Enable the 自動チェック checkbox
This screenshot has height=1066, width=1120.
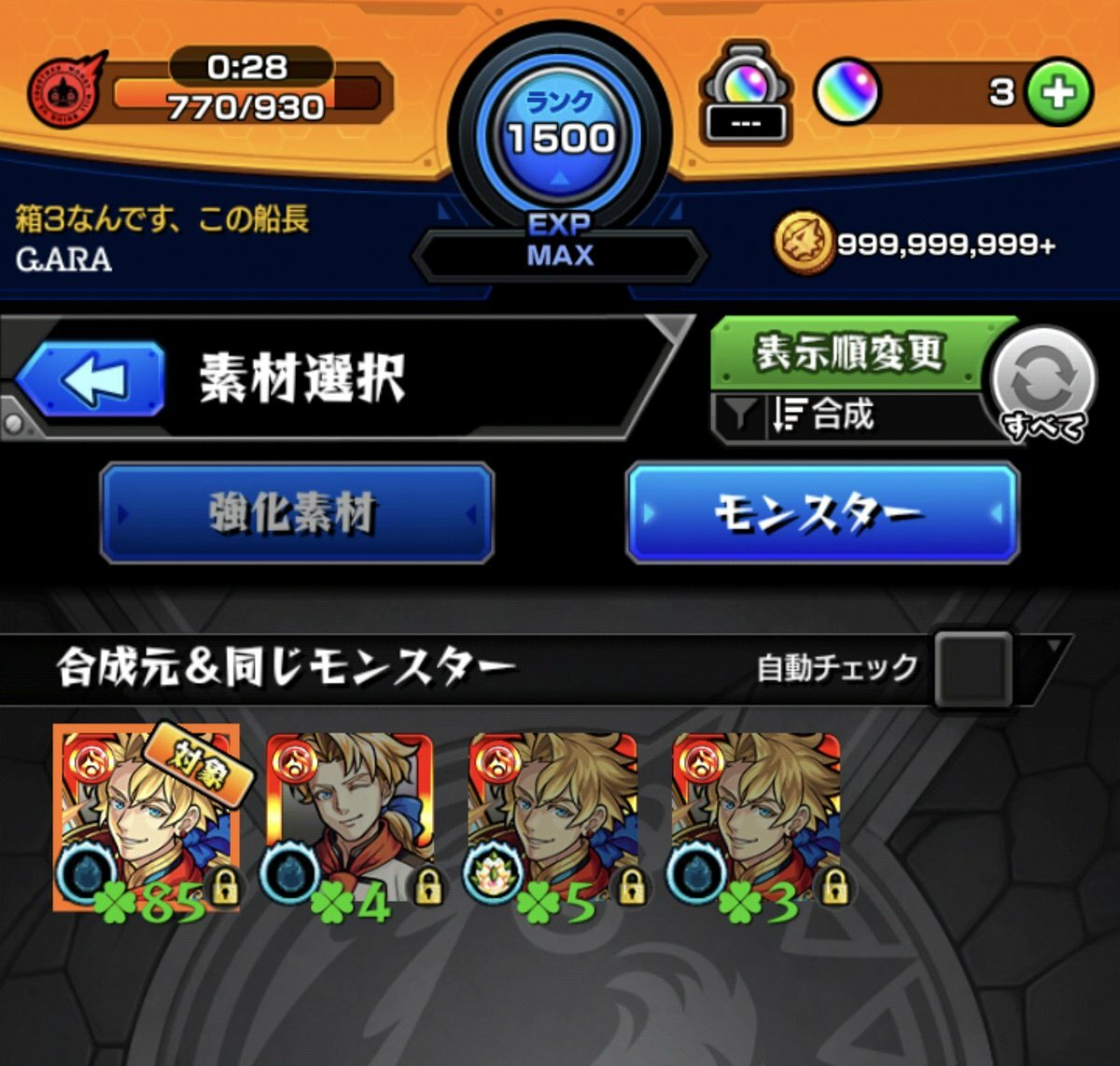[973, 668]
